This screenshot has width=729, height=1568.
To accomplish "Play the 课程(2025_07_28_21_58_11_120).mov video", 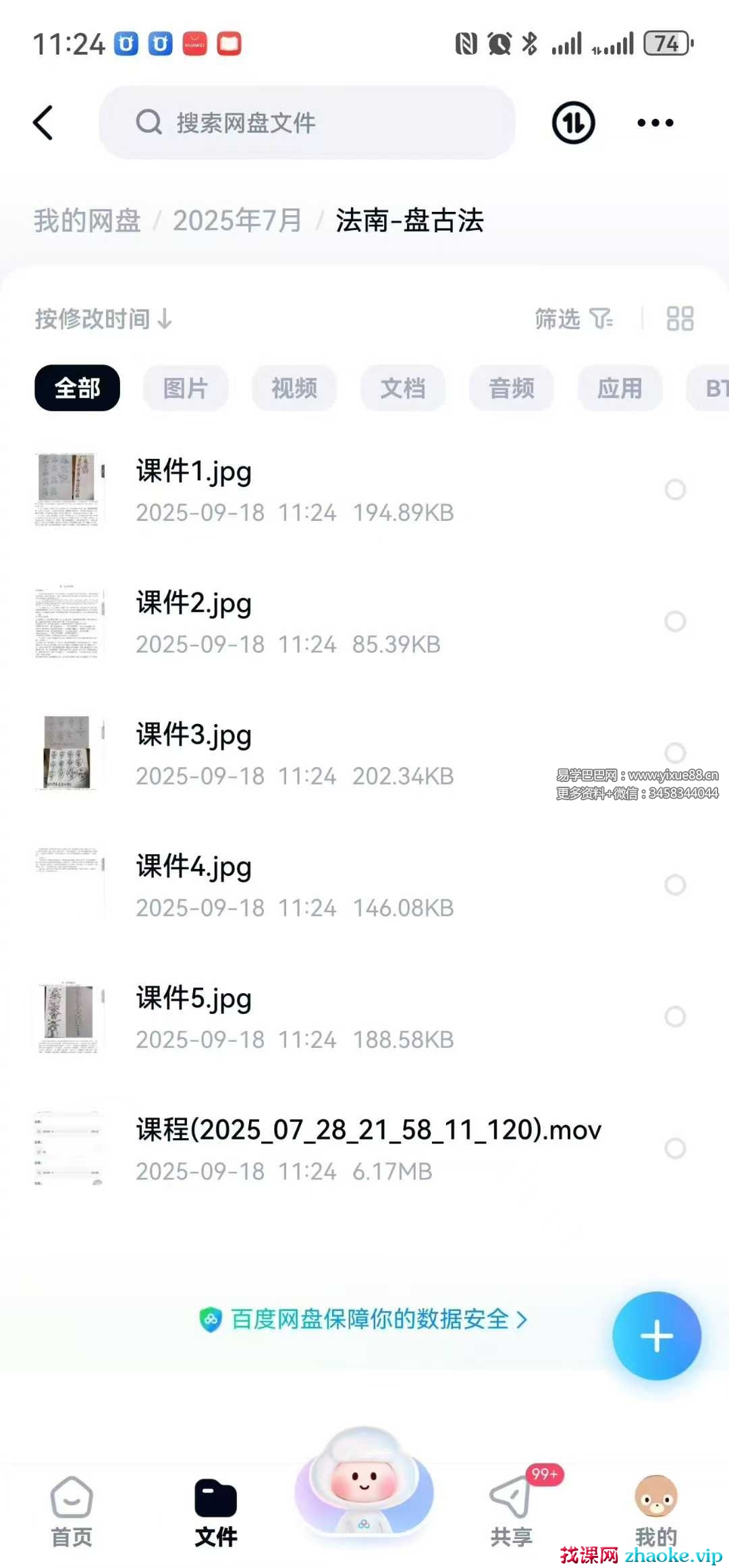I will pos(368,1131).
